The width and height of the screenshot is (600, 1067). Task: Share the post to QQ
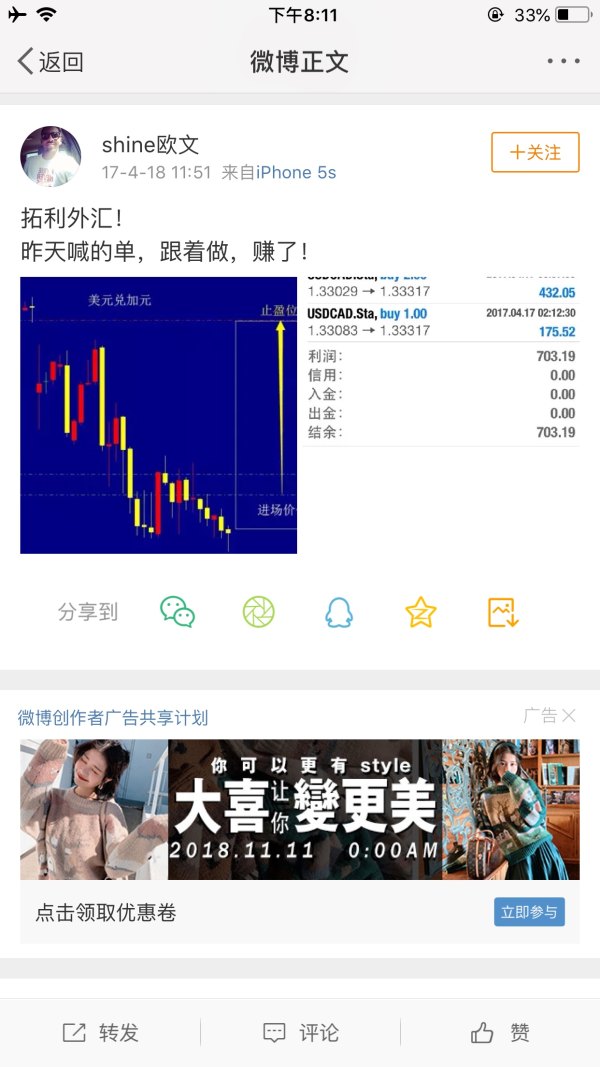point(339,612)
